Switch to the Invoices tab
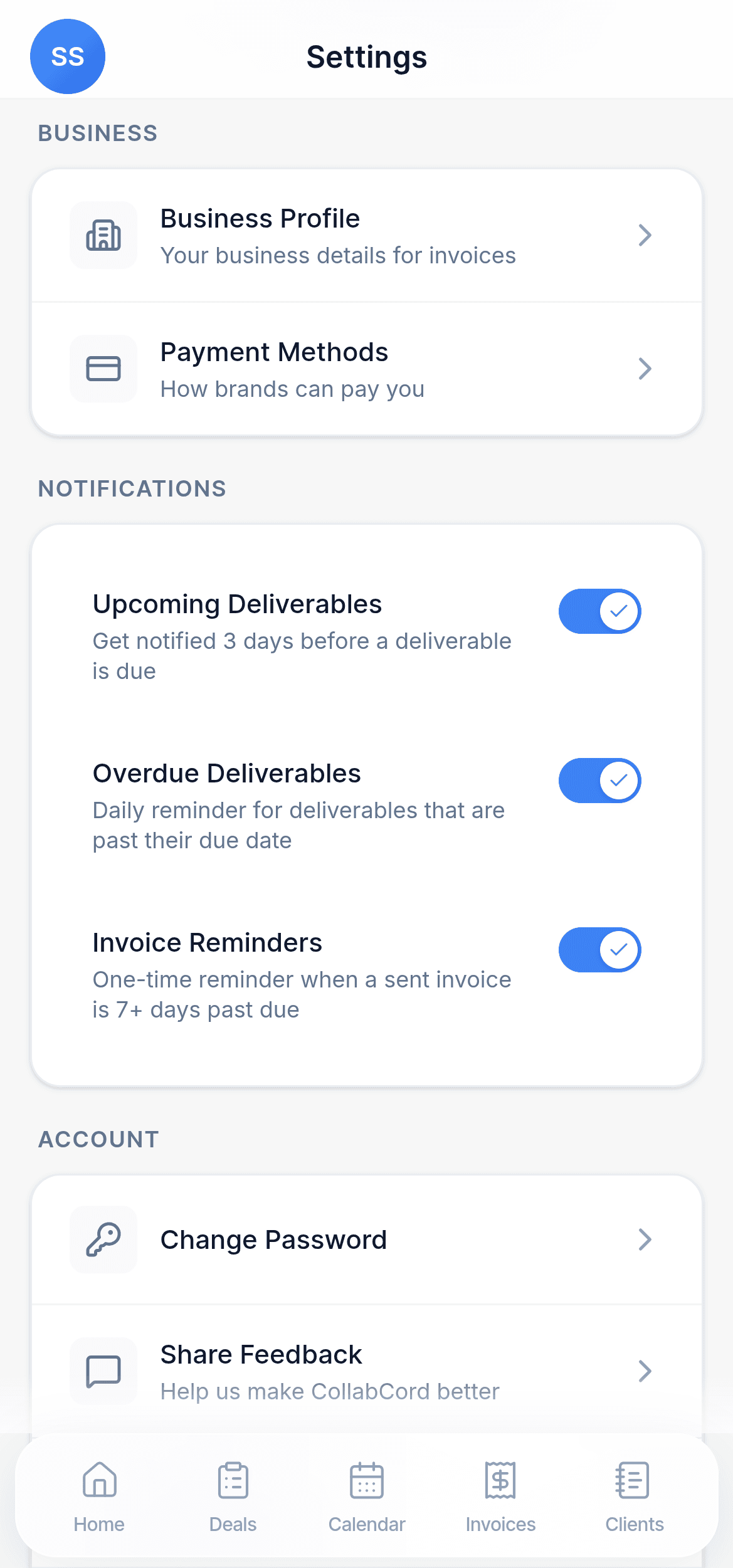Image resolution: width=733 pixels, height=1568 pixels. point(500,1498)
